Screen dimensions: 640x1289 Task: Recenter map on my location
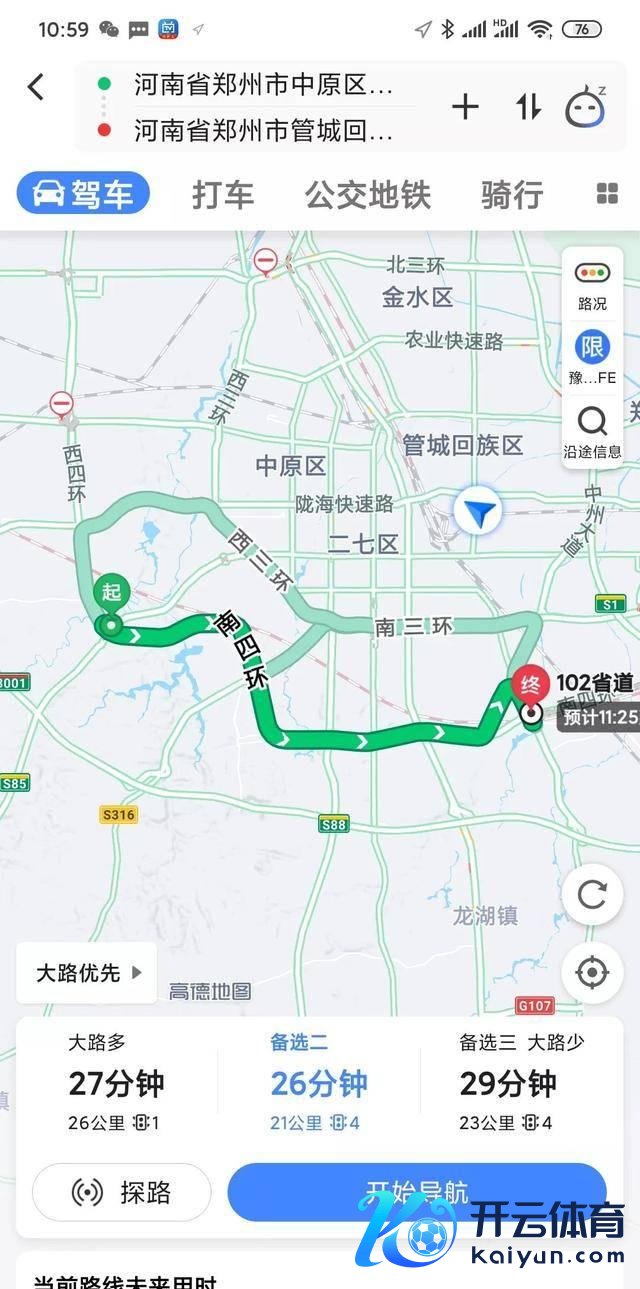592,972
